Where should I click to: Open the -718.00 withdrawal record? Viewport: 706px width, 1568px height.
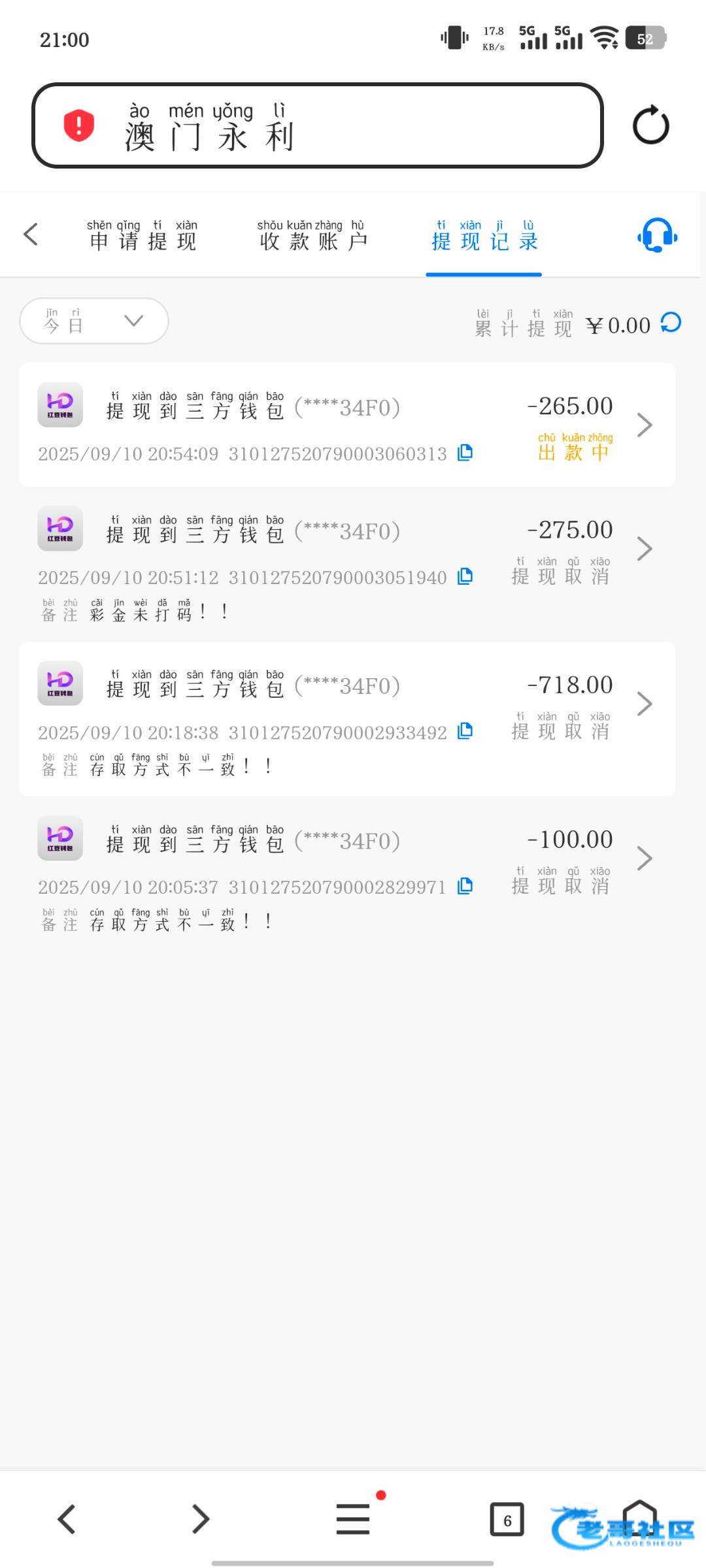(x=644, y=704)
